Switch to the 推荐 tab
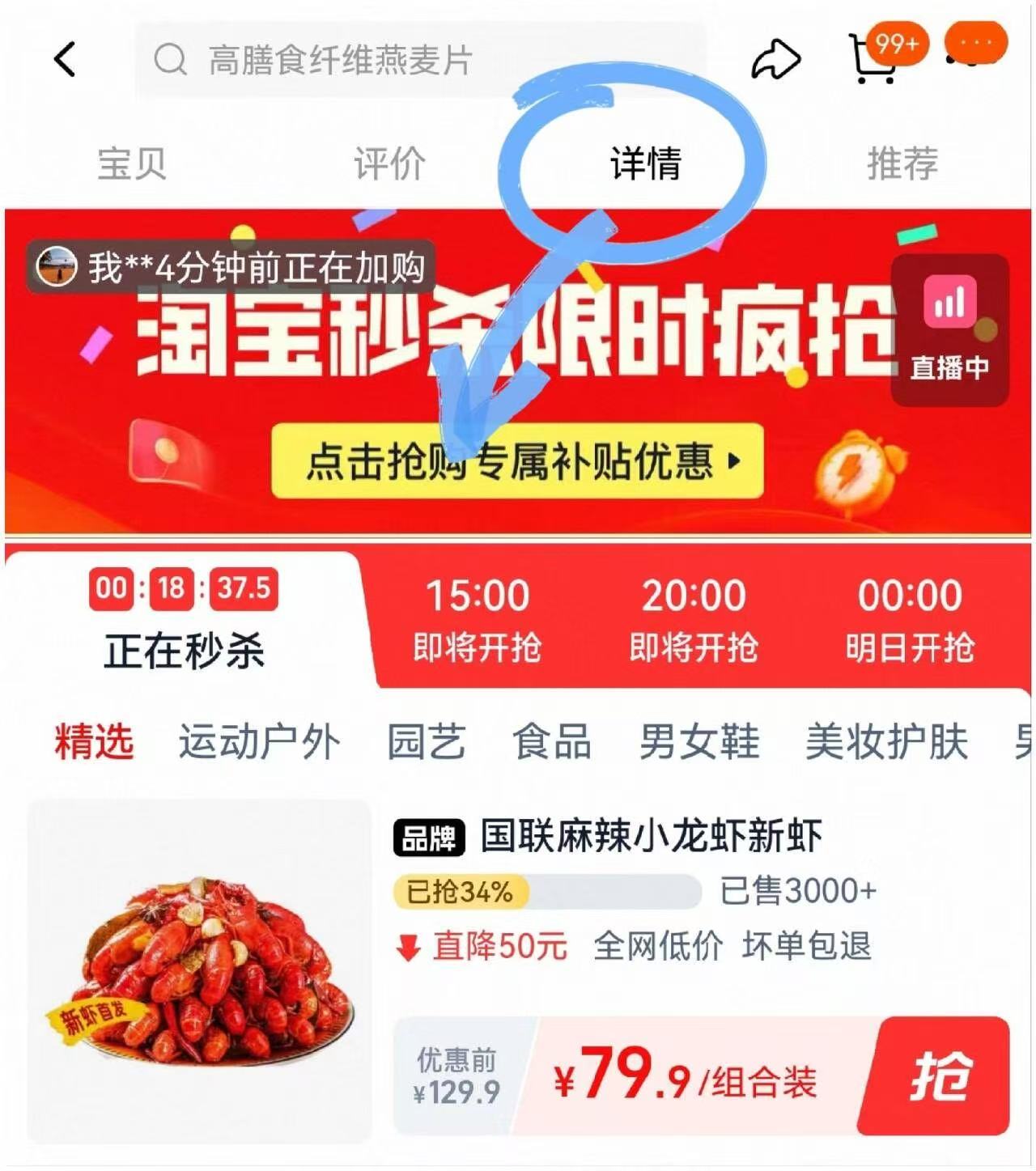Screen dimensions: 1036x1171 tap(902, 164)
